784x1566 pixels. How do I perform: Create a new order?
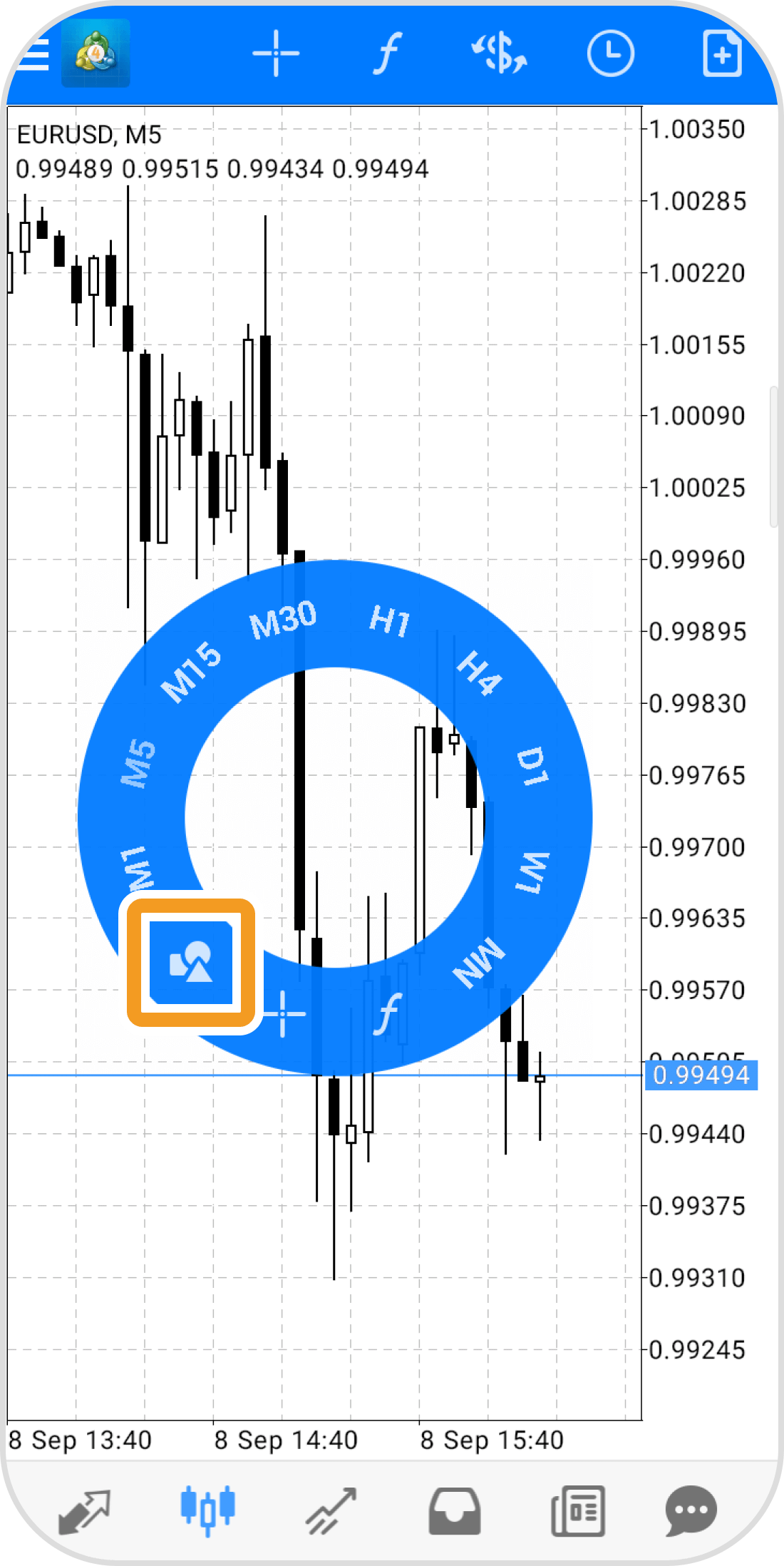(721, 53)
